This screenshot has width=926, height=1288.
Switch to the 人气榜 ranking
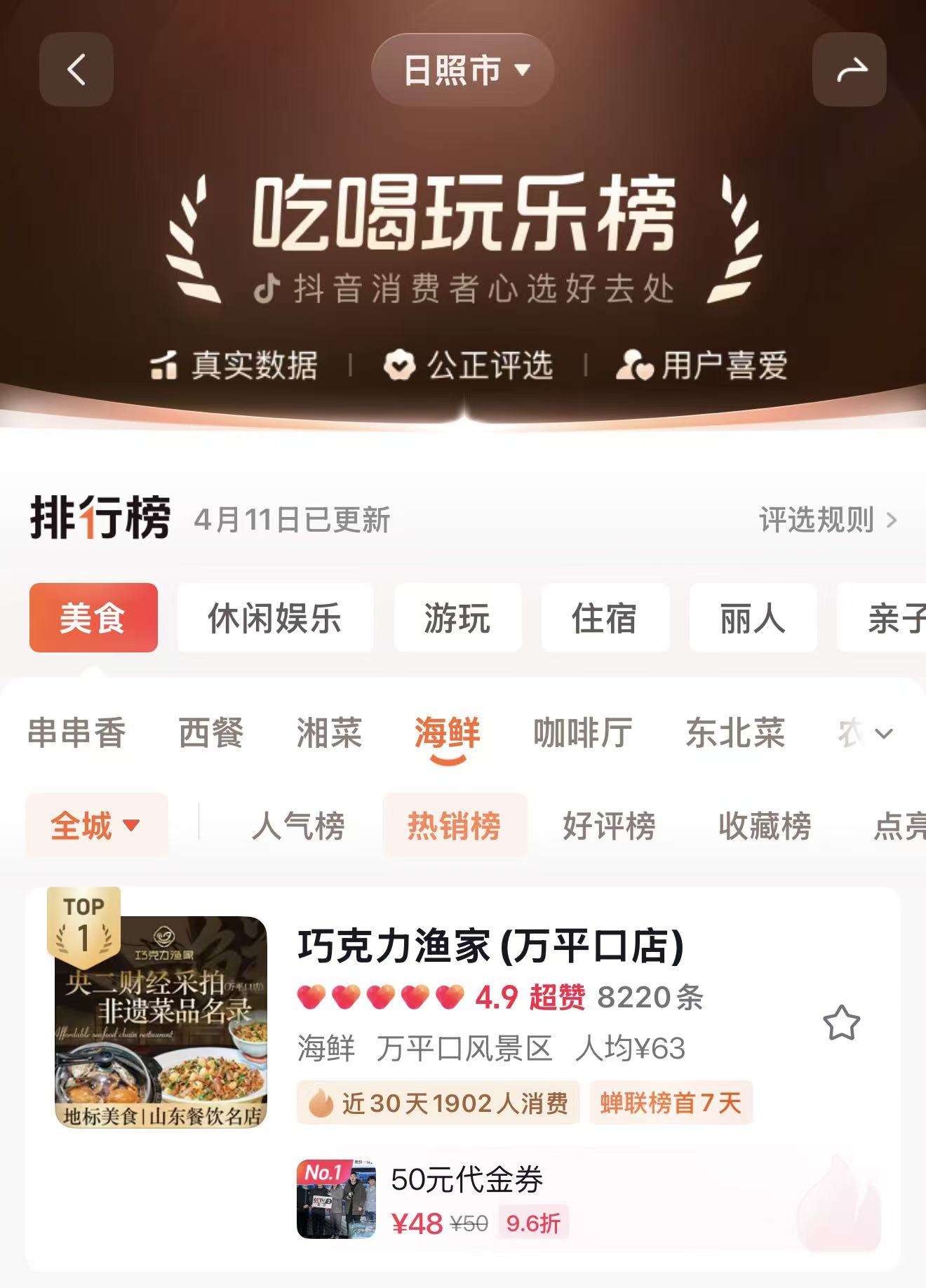click(298, 825)
